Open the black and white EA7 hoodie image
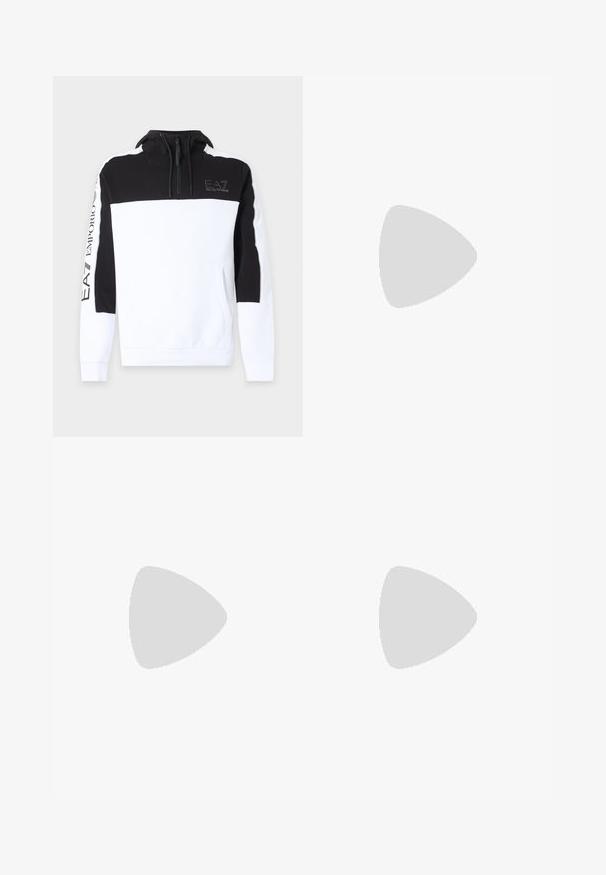The width and height of the screenshot is (606, 875). tap(177, 256)
